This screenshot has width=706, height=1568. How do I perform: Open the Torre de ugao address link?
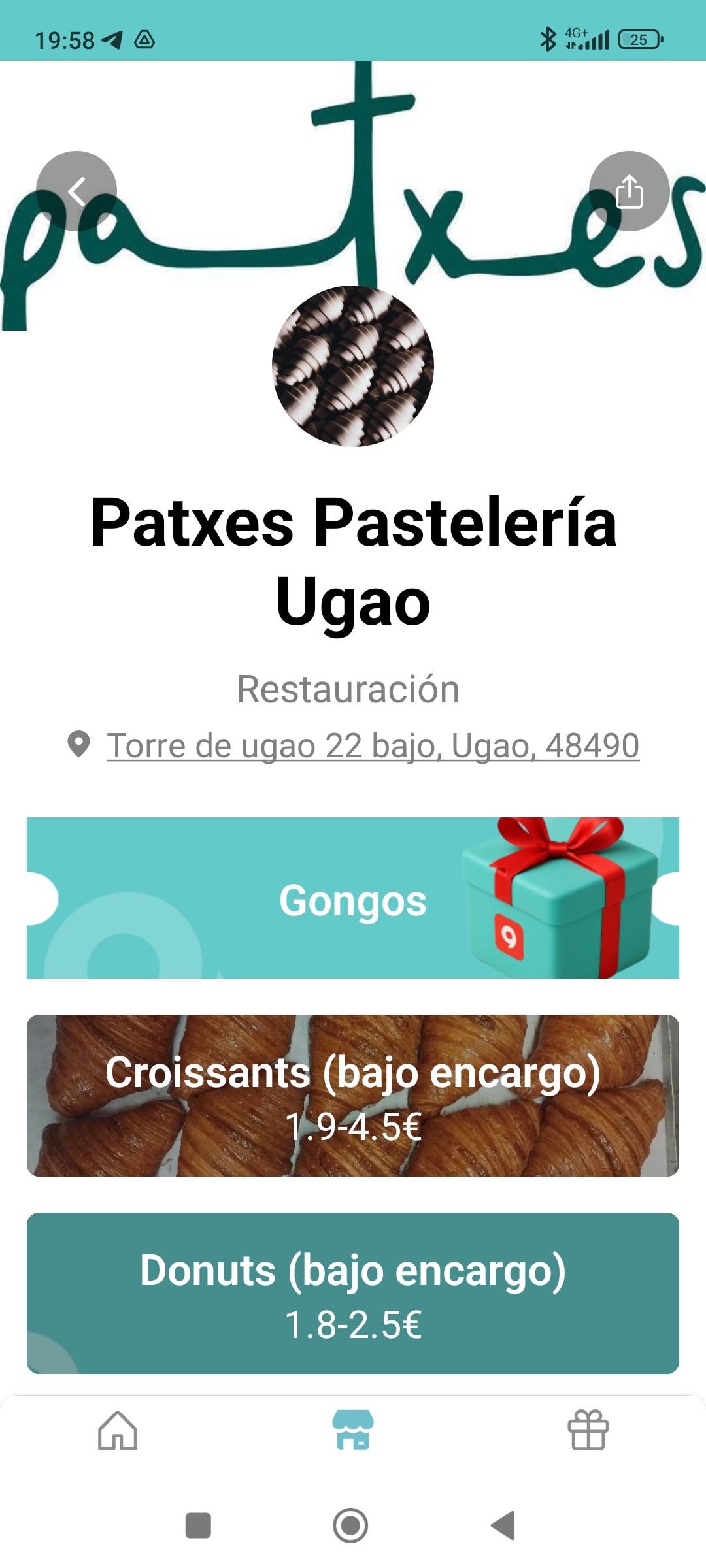click(x=373, y=745)
